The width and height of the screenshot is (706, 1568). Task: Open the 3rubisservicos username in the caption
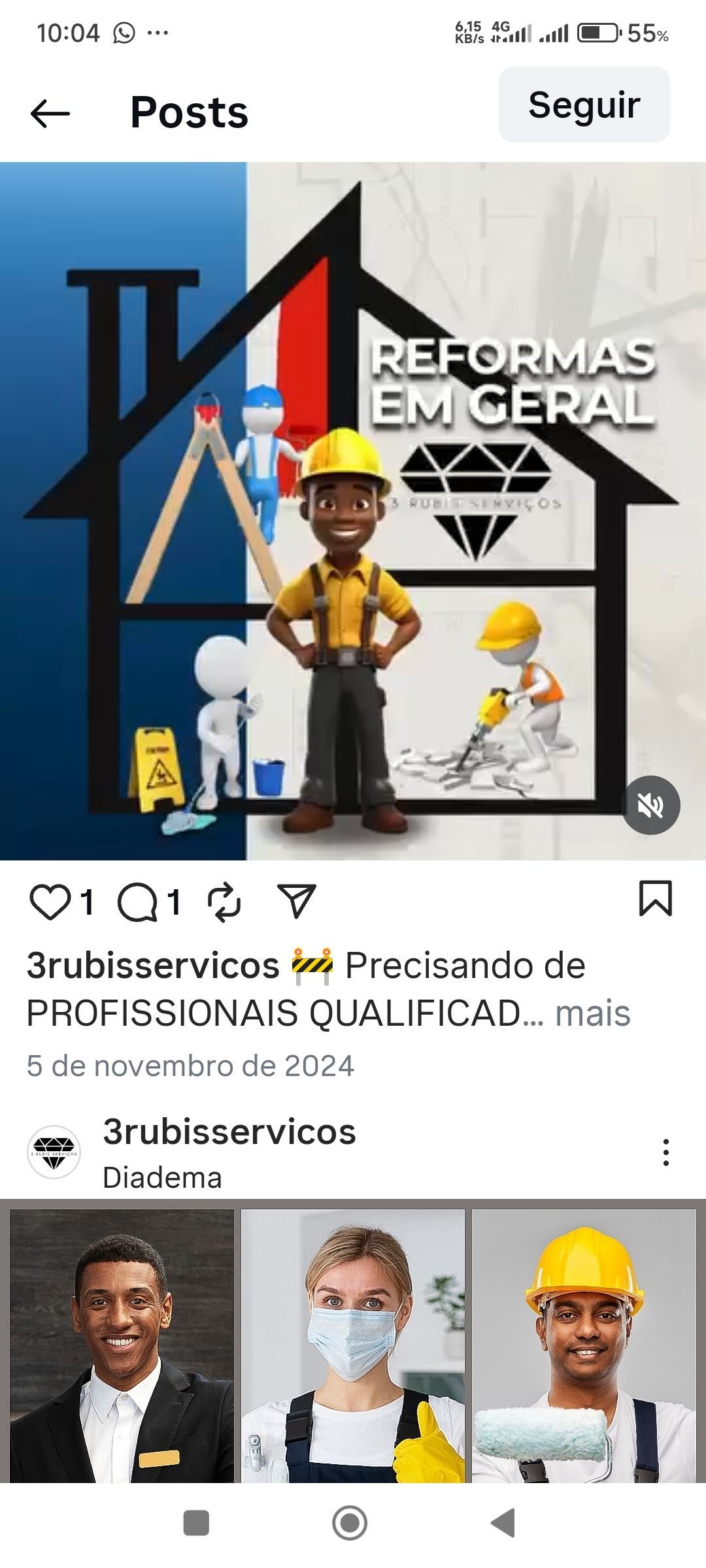point(153,965)
